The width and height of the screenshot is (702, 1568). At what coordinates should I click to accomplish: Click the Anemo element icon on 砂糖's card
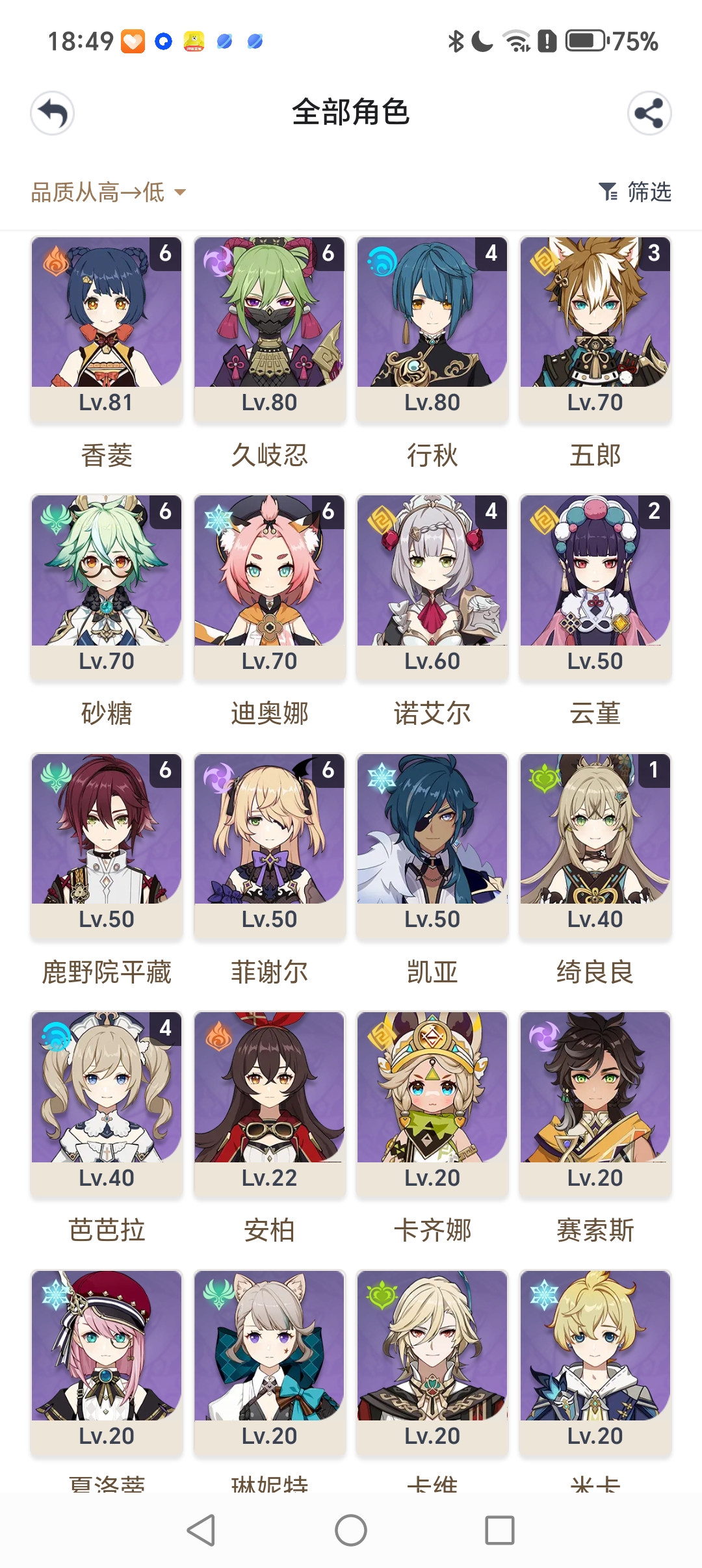pos(55,518)
